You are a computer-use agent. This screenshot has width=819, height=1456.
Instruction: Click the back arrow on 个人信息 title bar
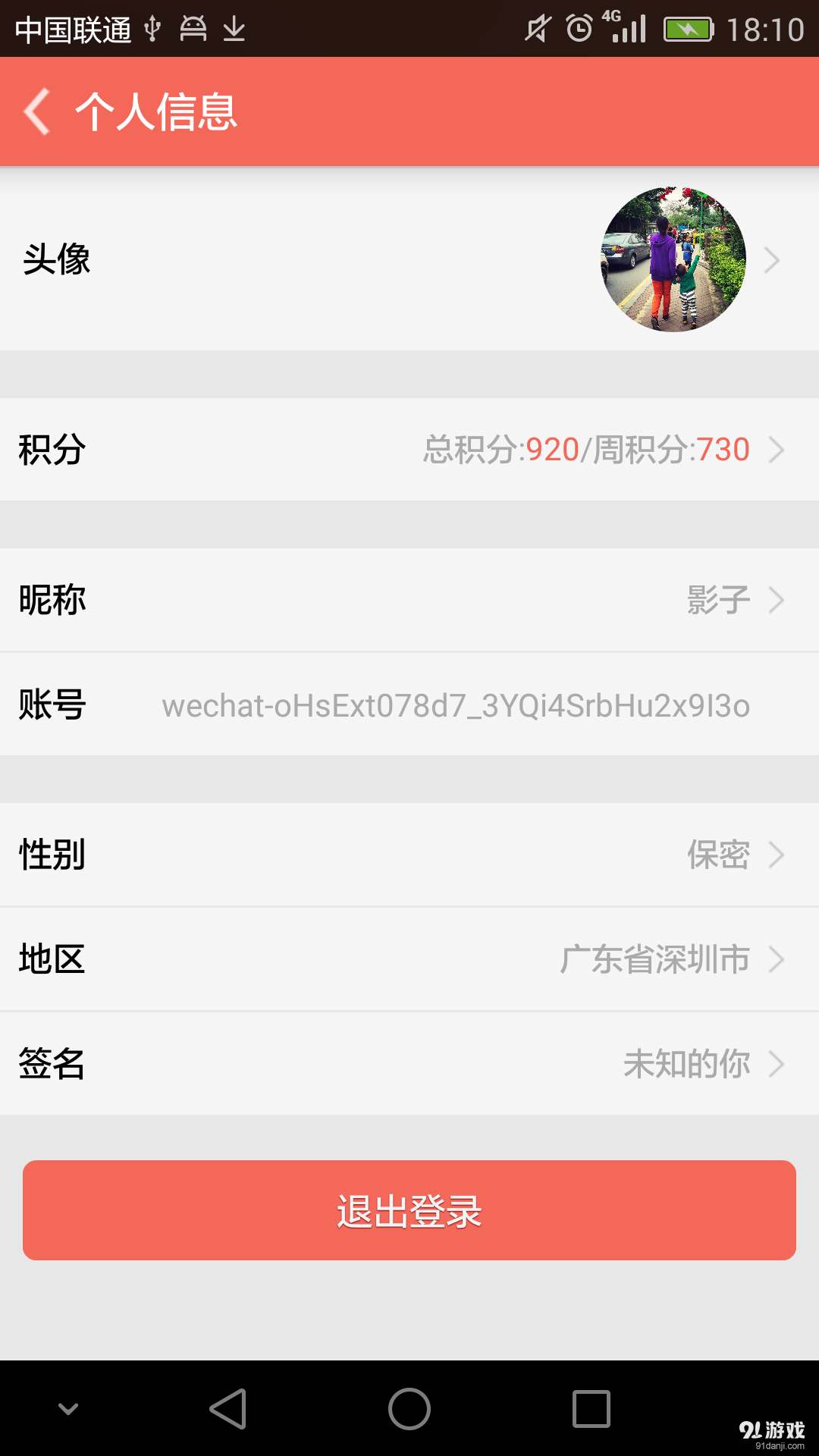pos(35,111)
